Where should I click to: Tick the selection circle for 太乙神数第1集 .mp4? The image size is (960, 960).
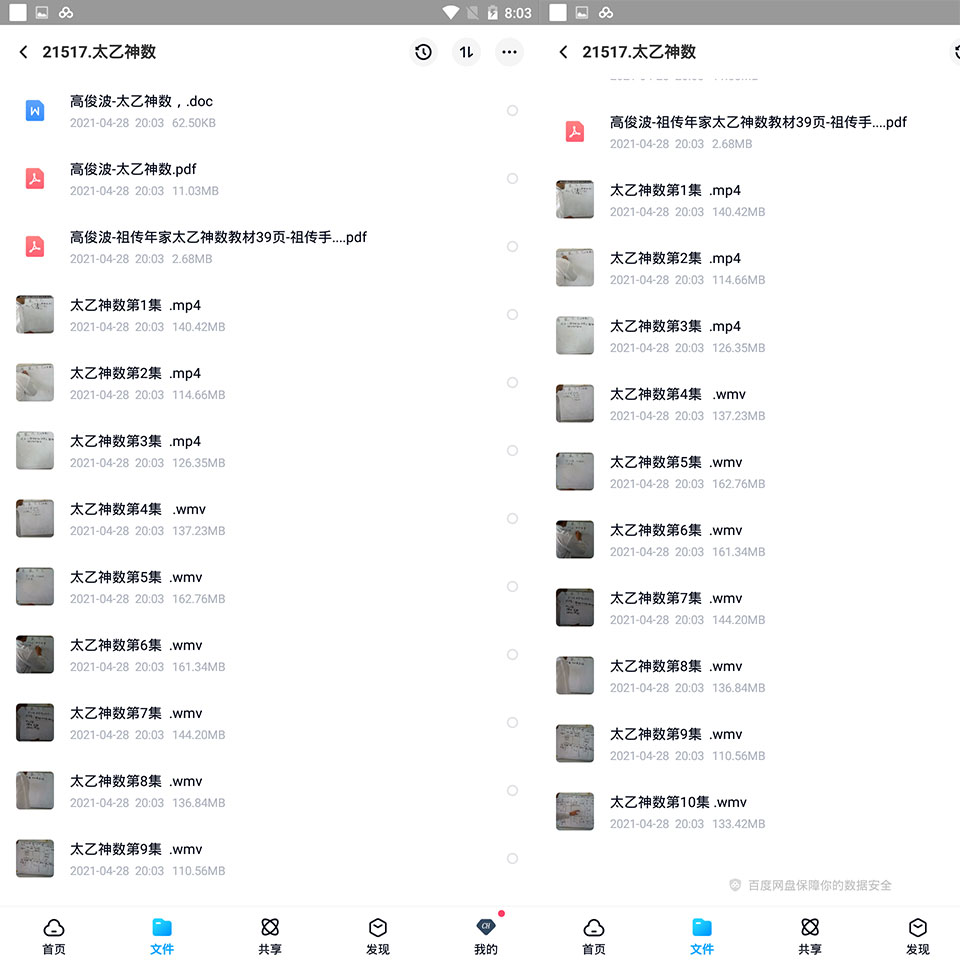point(512,314)
